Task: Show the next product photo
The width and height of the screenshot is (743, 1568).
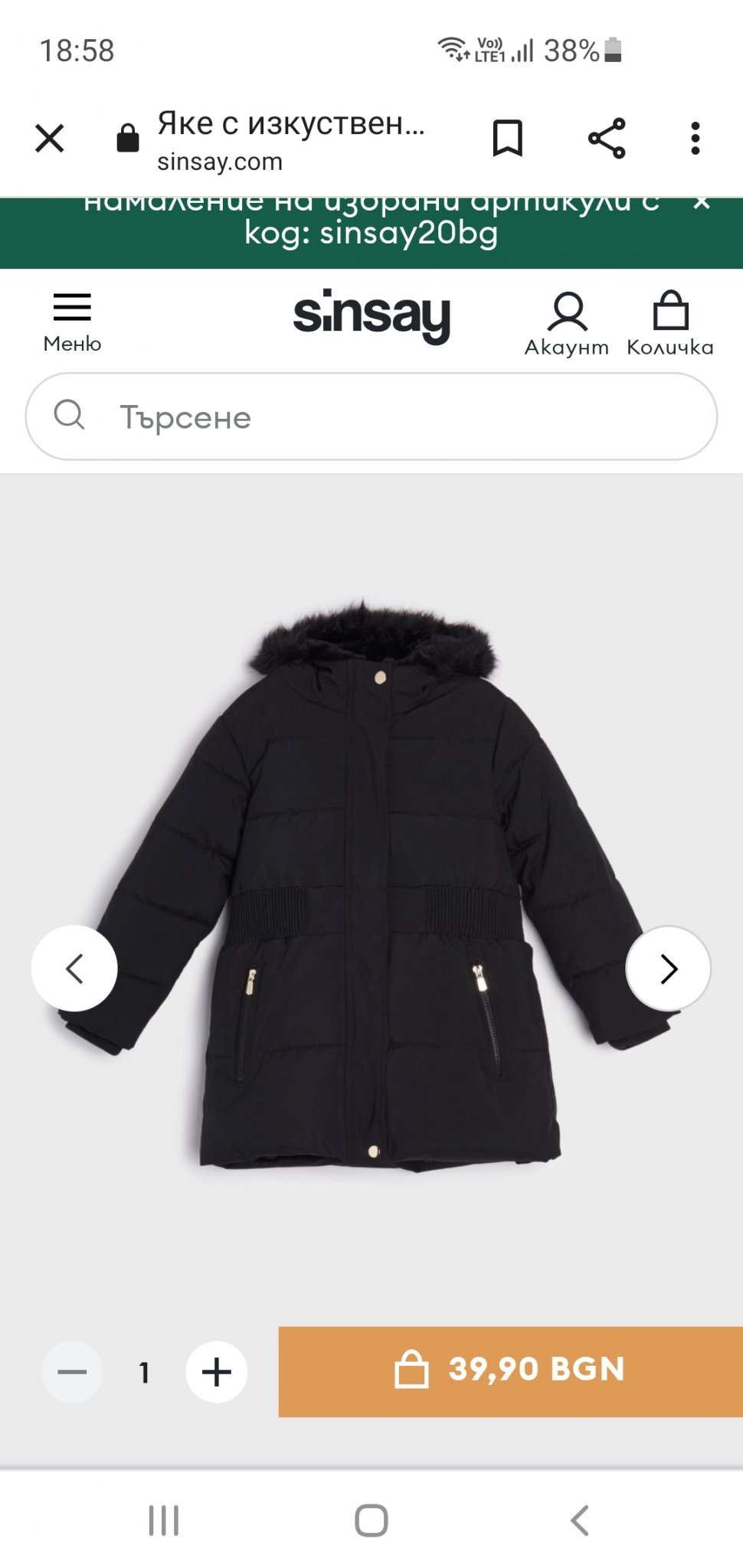Action: 669,969
